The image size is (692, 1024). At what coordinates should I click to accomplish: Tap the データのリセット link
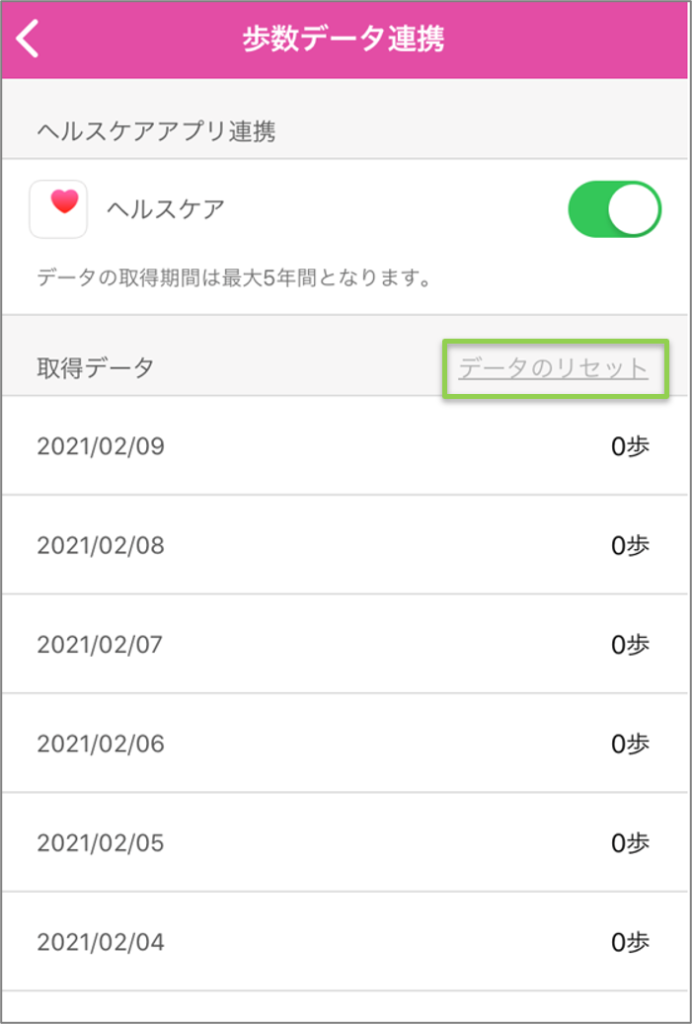pos(554,369)
